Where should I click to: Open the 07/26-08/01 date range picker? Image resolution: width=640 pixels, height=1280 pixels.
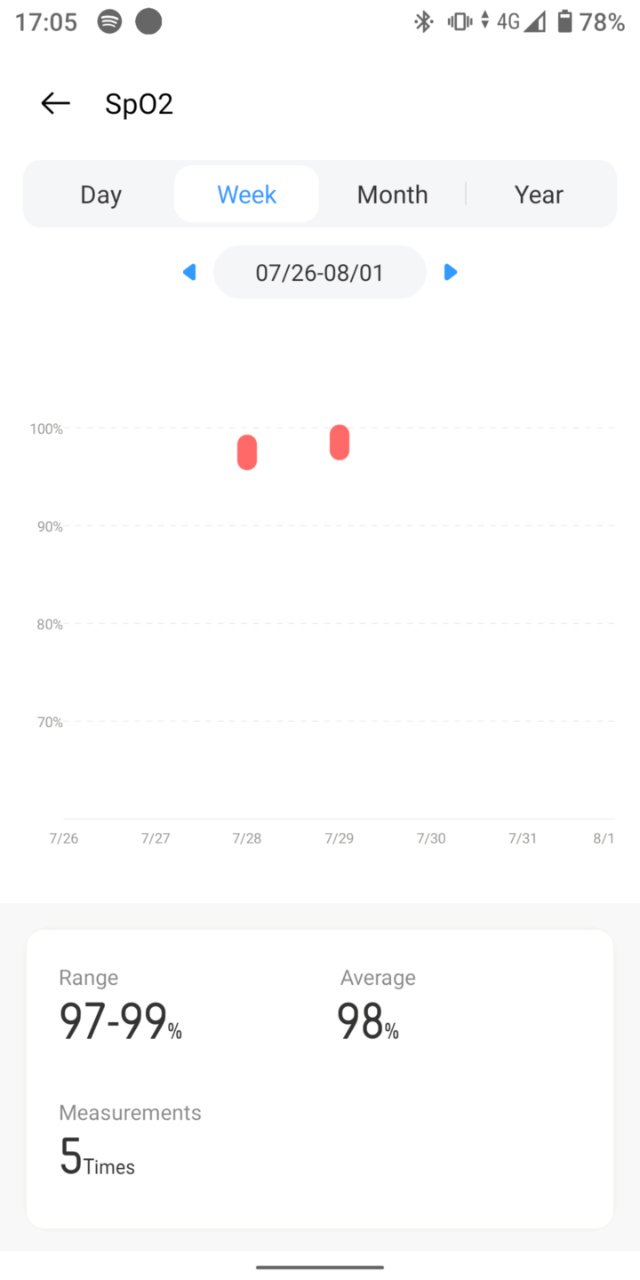(x=320, y=272)
